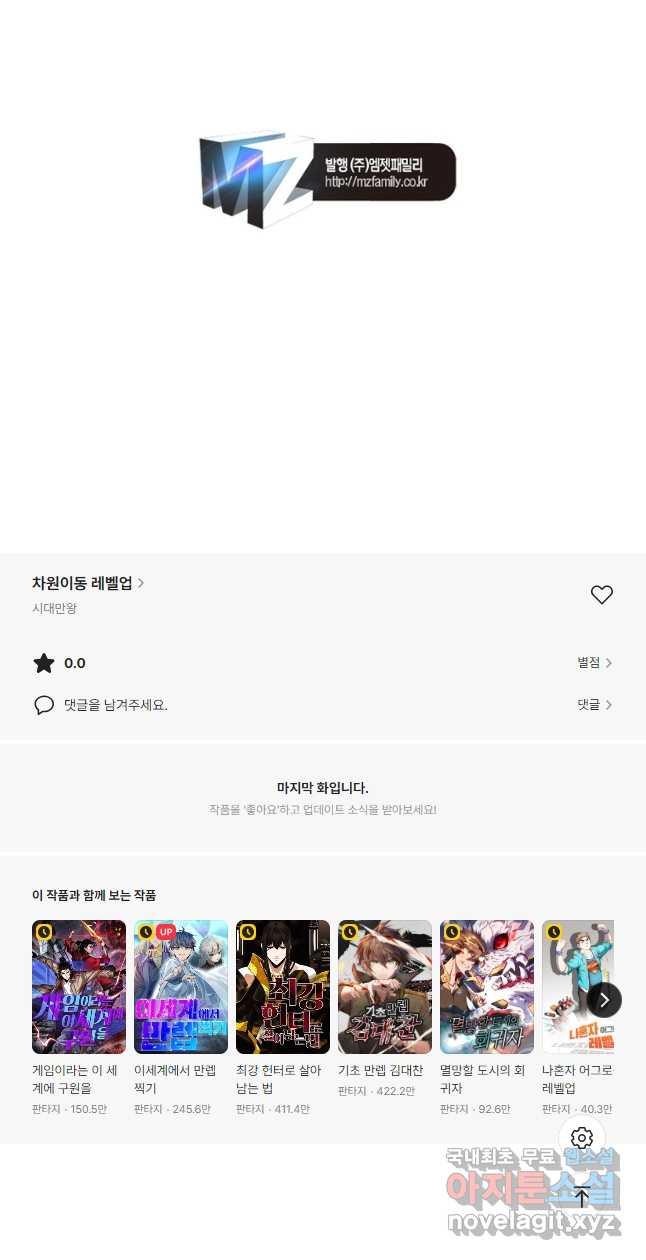The height and width of the screenshot is (1260, 646).
Task: Like this webtoon with the heart icon
Action: coord(601,595)
